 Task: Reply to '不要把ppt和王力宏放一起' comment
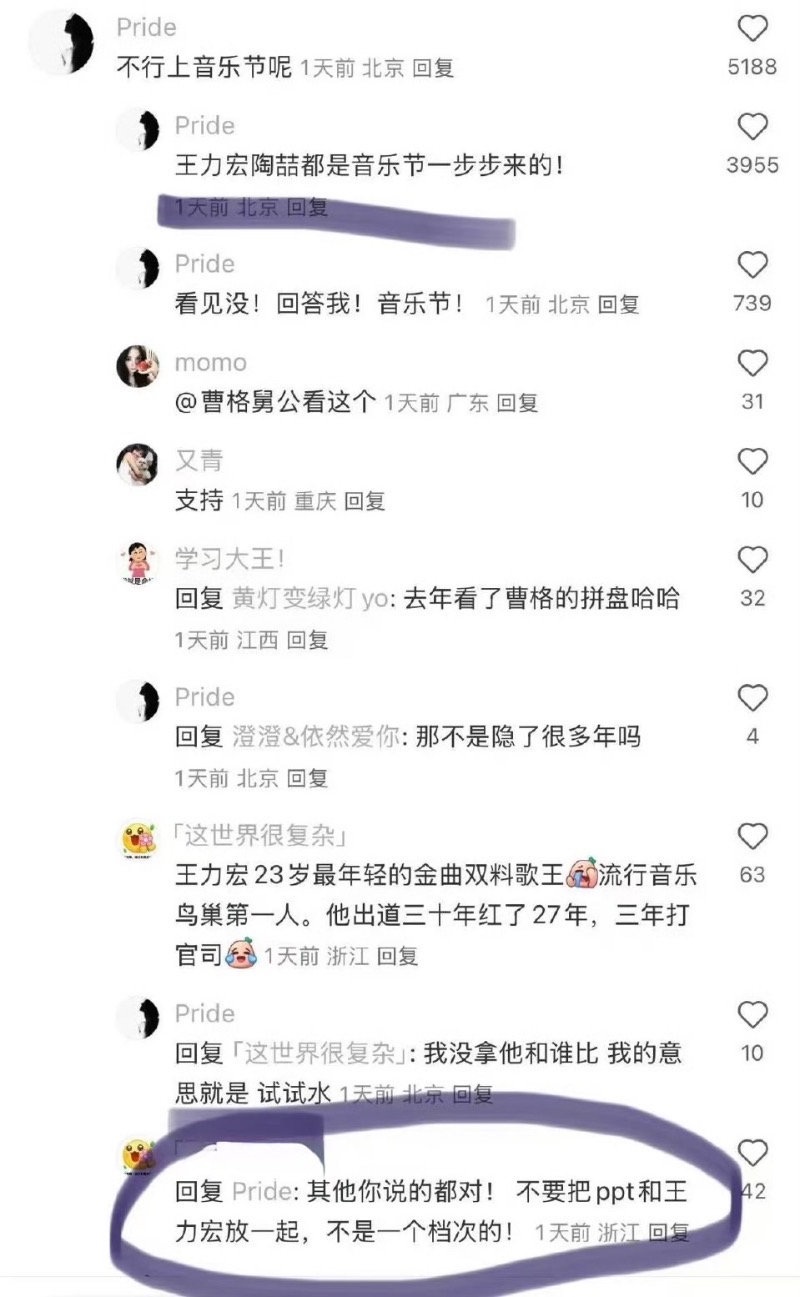(x=668, y=1232)
